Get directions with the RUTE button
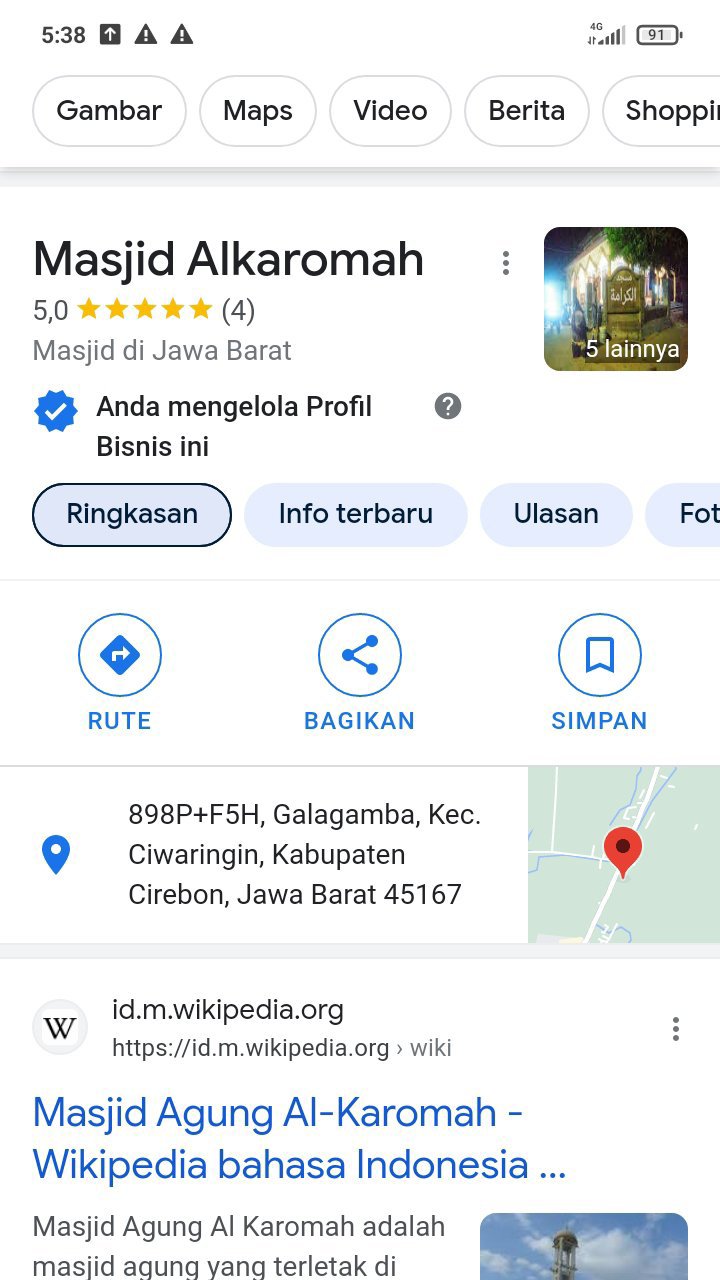The height and width of the screenshot is (1280, 720). pyautogui.click(x=120, y=672)
